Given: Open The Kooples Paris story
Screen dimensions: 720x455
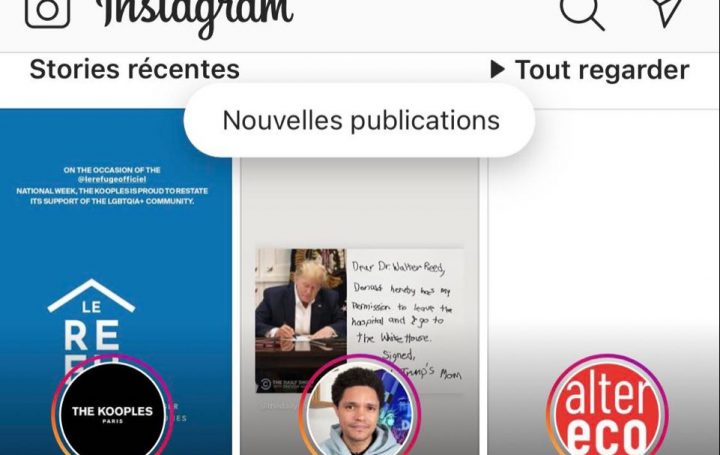Looking at the screenshot, I should coord(112,412).
